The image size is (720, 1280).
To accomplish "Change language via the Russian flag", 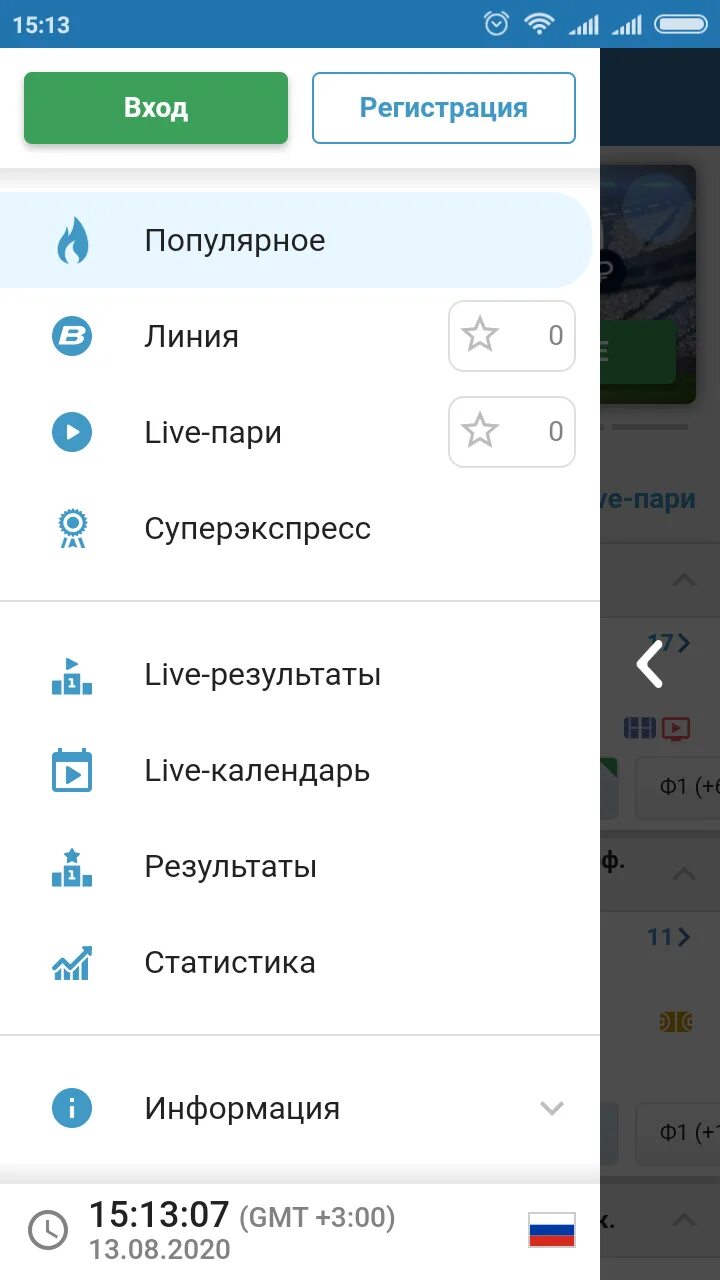I will pos(552,1230).
